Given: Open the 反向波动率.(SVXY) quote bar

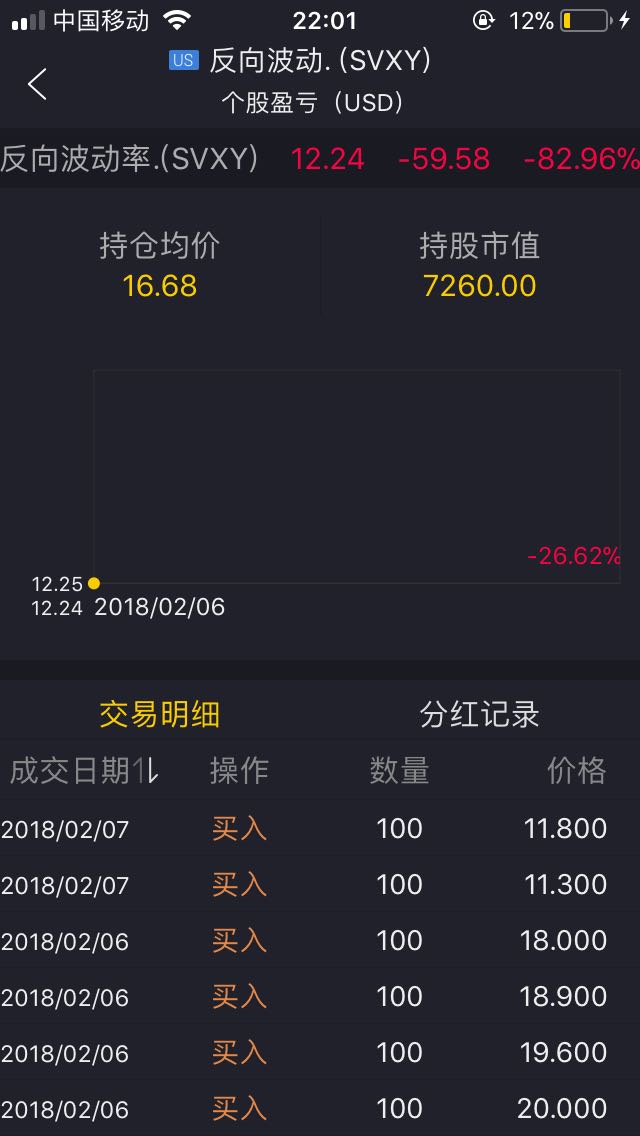Looking at the screenshot, I should pos(320,158).
